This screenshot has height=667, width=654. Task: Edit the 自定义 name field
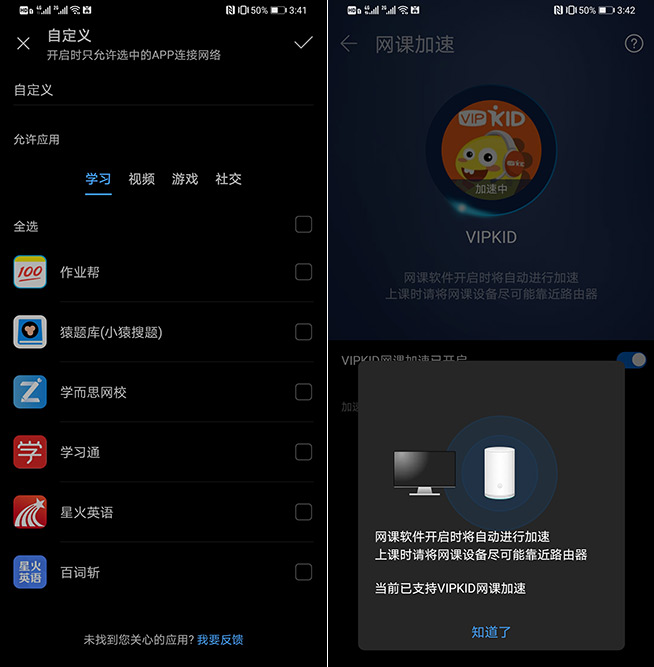pyautogui.click(x=160, y=90)
